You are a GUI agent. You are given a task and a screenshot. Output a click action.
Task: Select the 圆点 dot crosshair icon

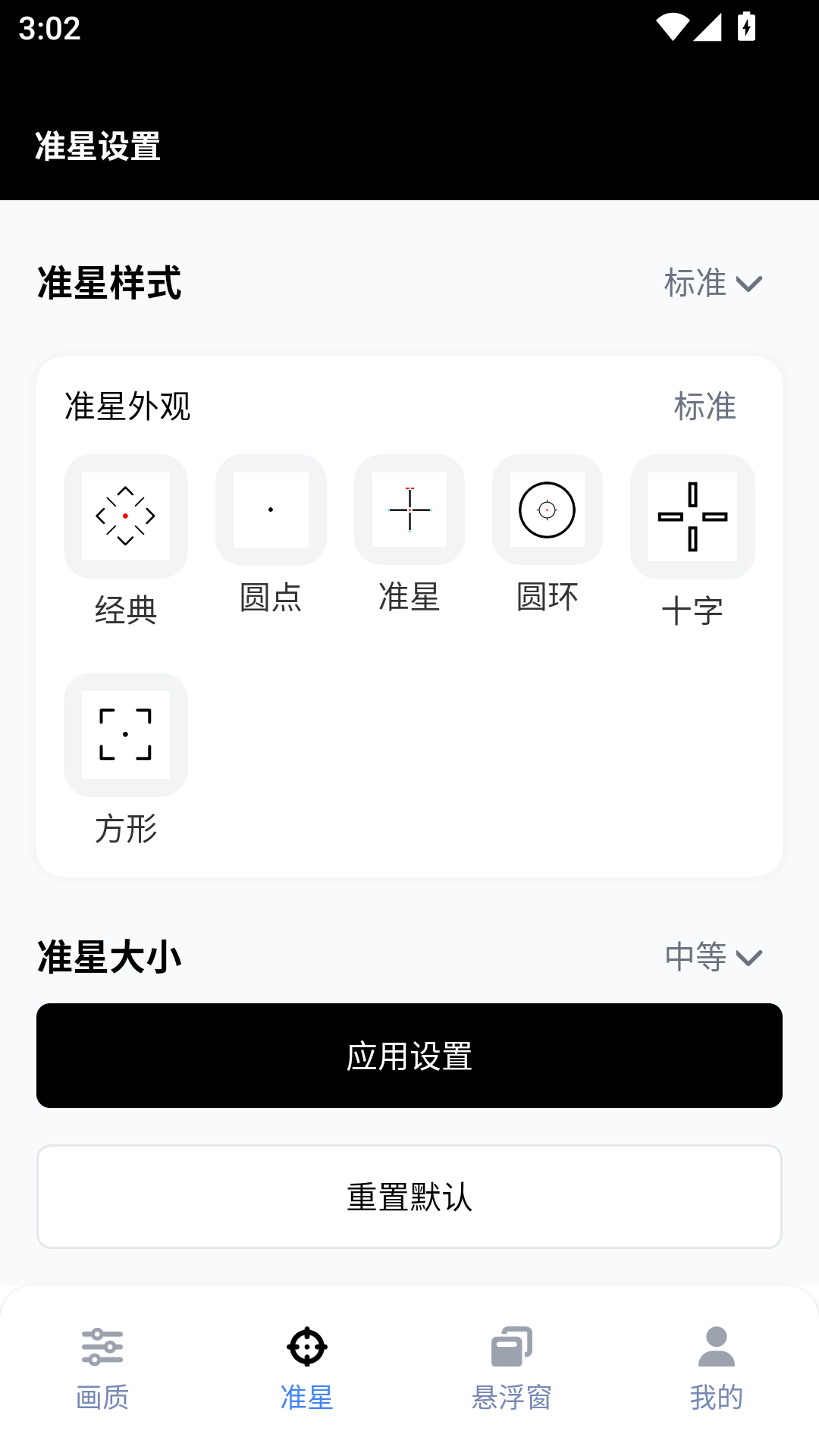point(271,510)
